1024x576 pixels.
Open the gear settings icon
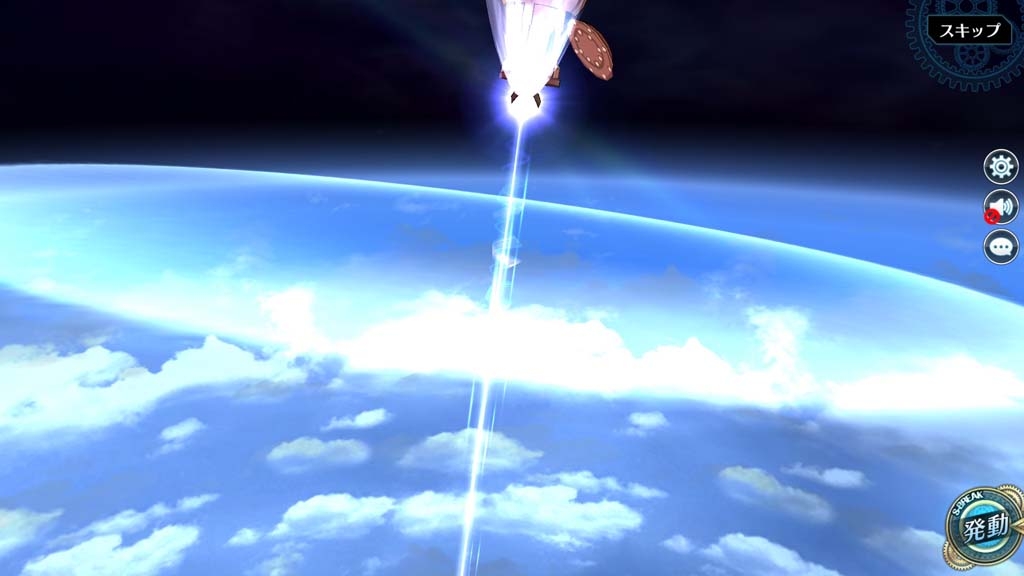point(1001,166)
